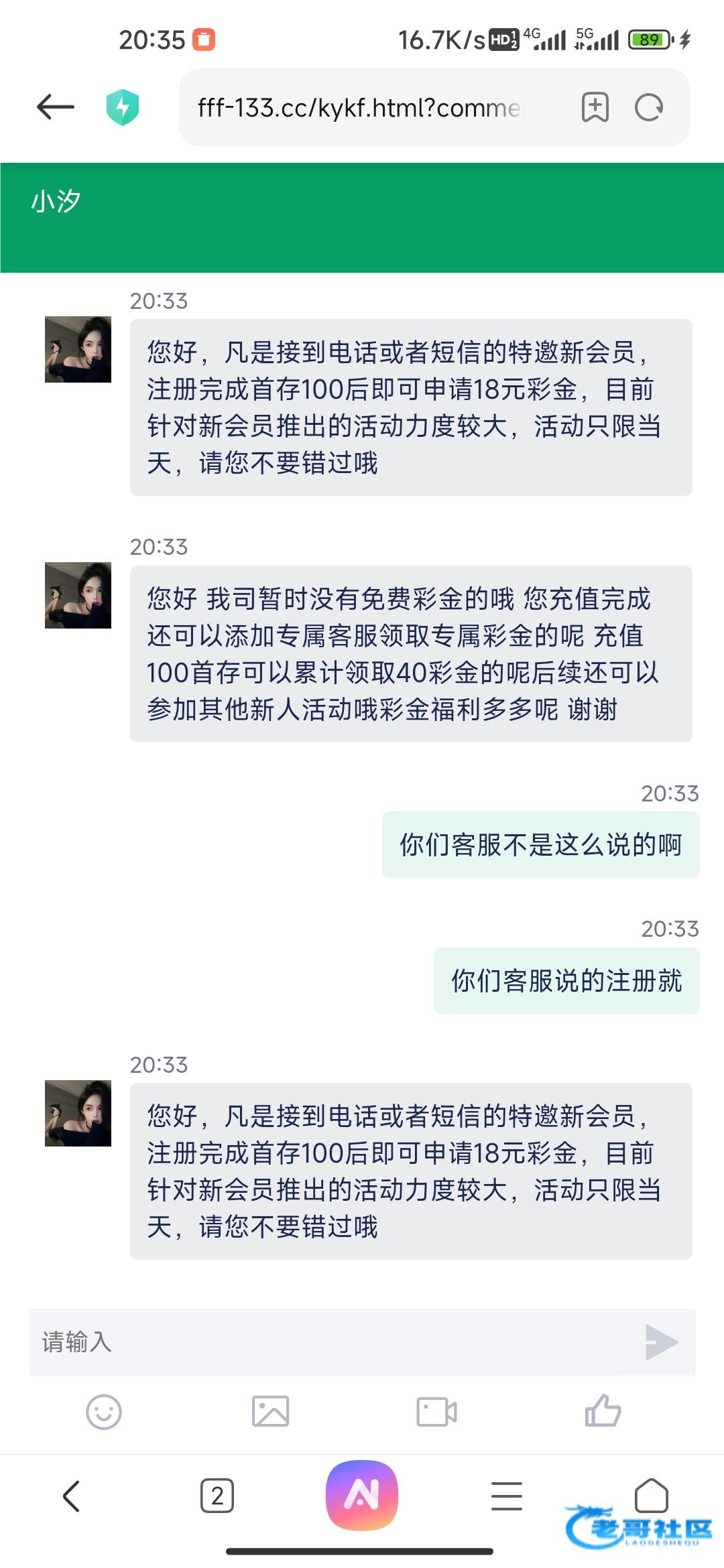Open the browser tabs switcher
The image size is (724, 1568).
[217, 1496]
